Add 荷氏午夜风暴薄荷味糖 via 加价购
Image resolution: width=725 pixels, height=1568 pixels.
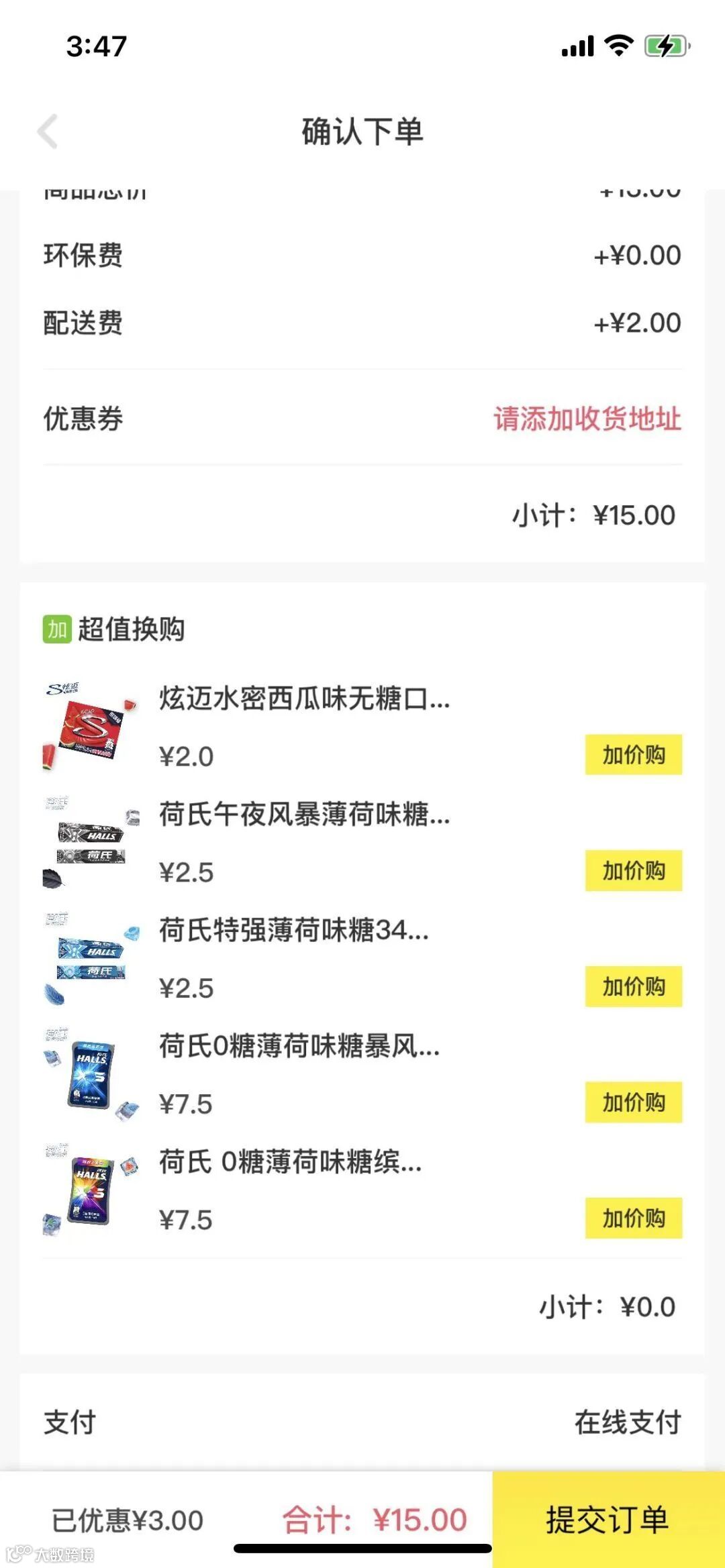point(633,871)
